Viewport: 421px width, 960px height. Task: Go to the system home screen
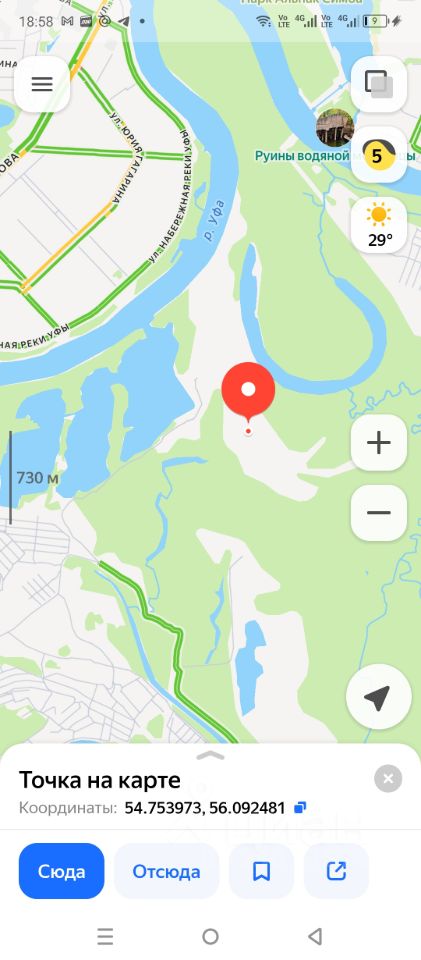210,936
